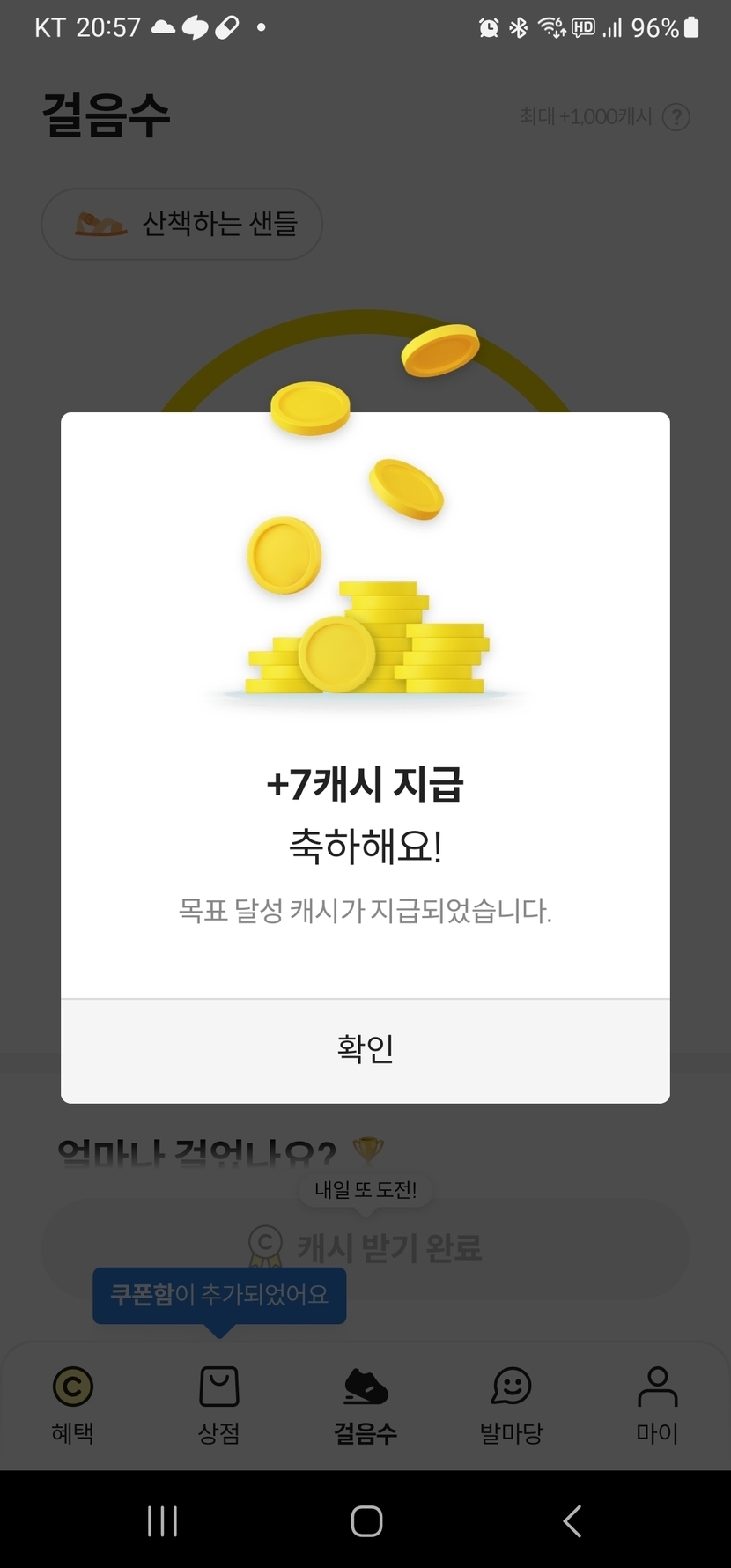Go back with the system back button
731x1568 pixels.
[x=572, y=1521]
